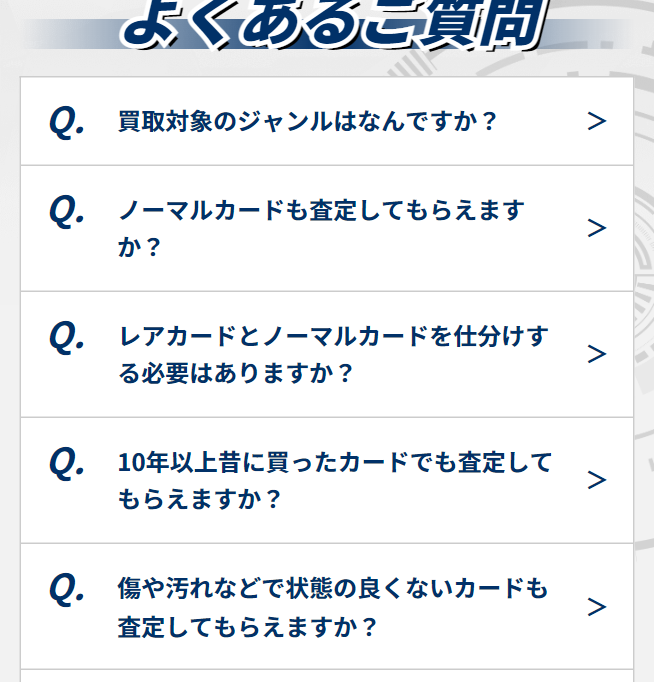654x682 pixels.
Task: Expand the 傷や汚れなど状態の良くないカード question
Action: (x=326, y=607)
